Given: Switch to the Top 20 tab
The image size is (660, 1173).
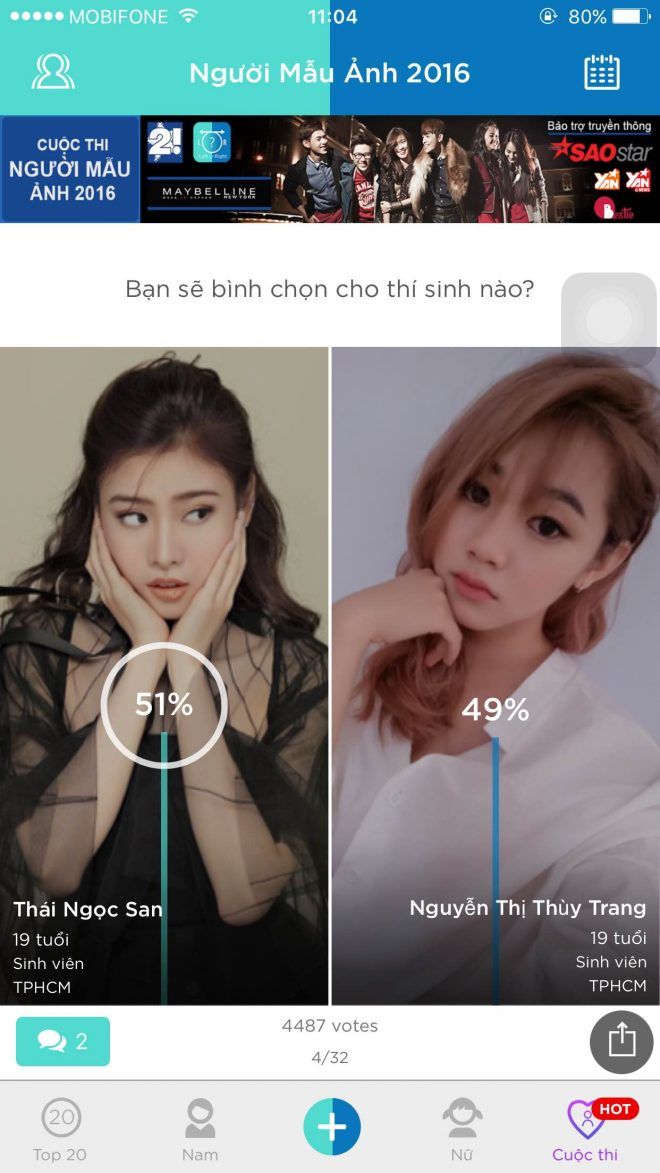Looking at the screenshot, I should 61,1130.
